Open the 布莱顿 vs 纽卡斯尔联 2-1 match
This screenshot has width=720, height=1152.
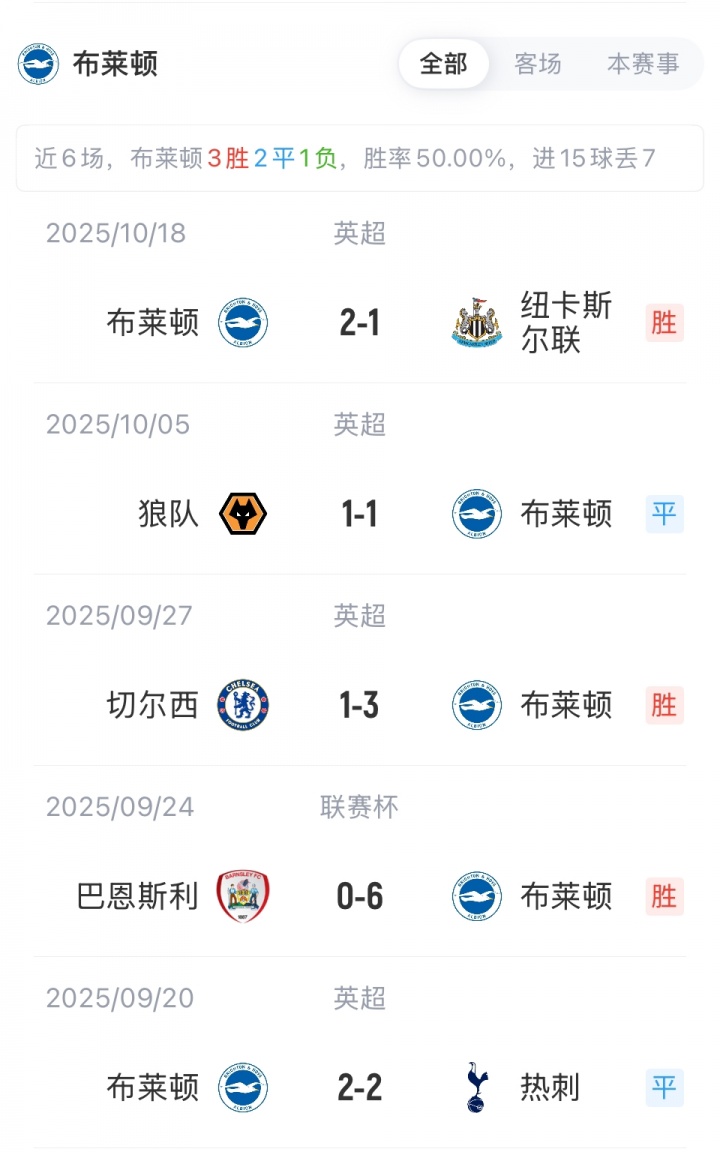click(360, 323)
